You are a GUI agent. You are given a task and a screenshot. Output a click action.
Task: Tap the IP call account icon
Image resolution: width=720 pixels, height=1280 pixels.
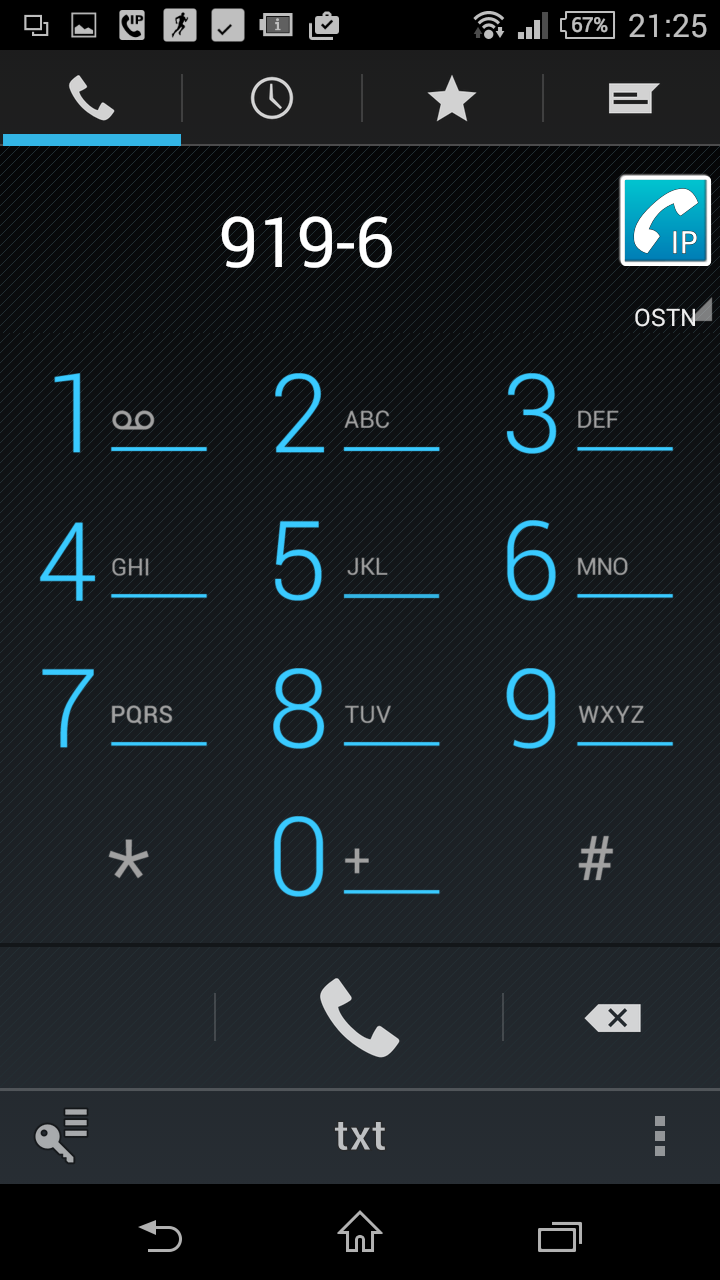pyautogui.click(x=665, y=221)
